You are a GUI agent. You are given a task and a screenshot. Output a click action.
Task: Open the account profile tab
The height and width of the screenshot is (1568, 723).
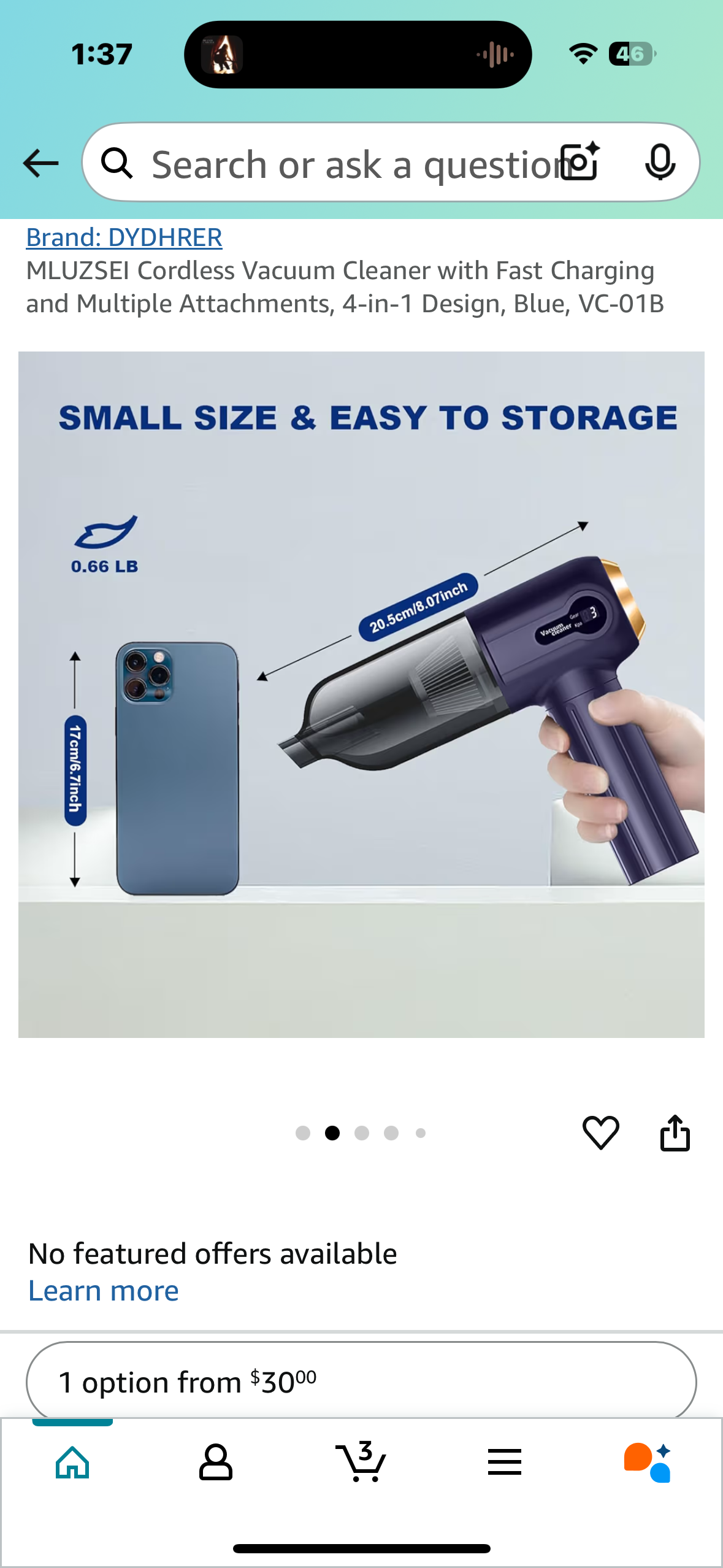pyautogui.click(x=216, y=1462)
